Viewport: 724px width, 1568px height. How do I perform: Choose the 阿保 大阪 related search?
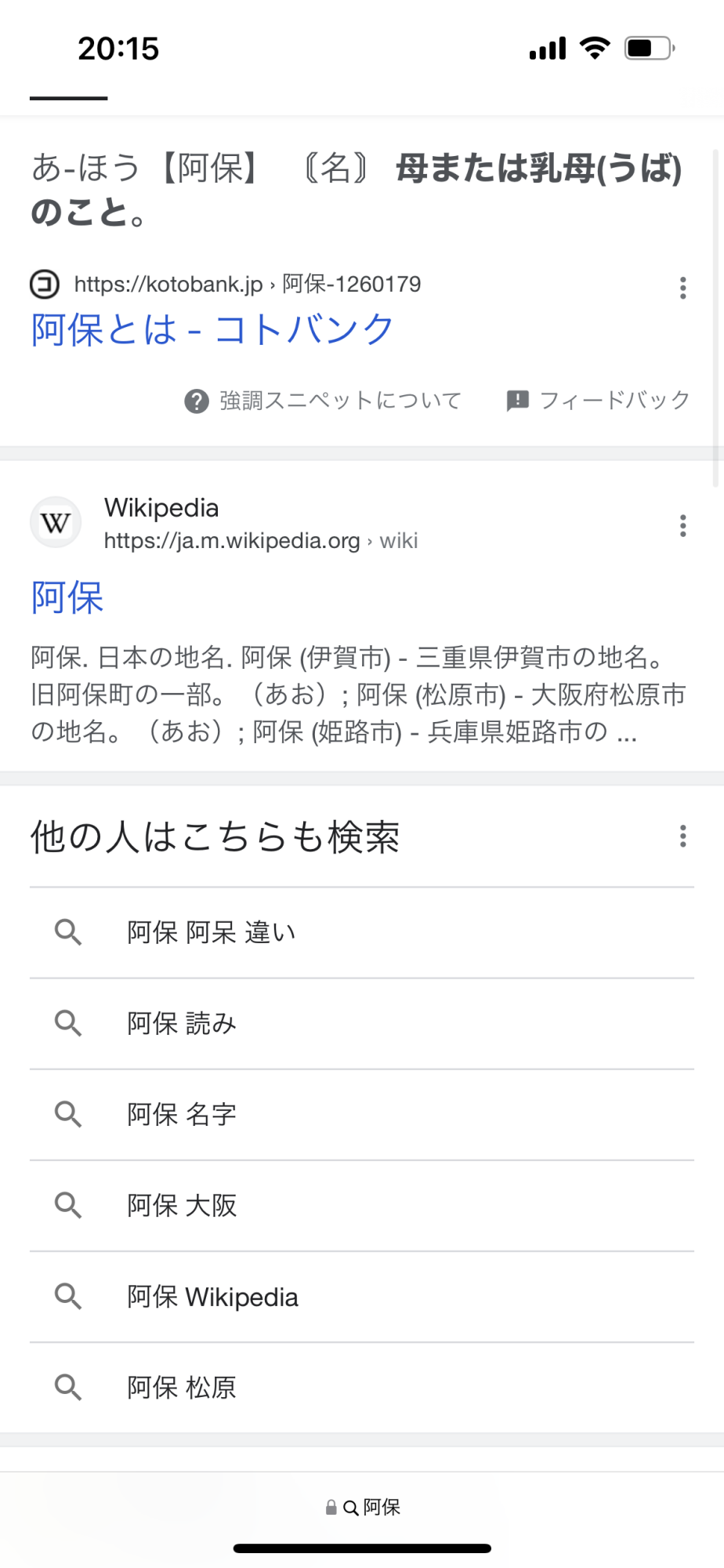[182, 1206]
